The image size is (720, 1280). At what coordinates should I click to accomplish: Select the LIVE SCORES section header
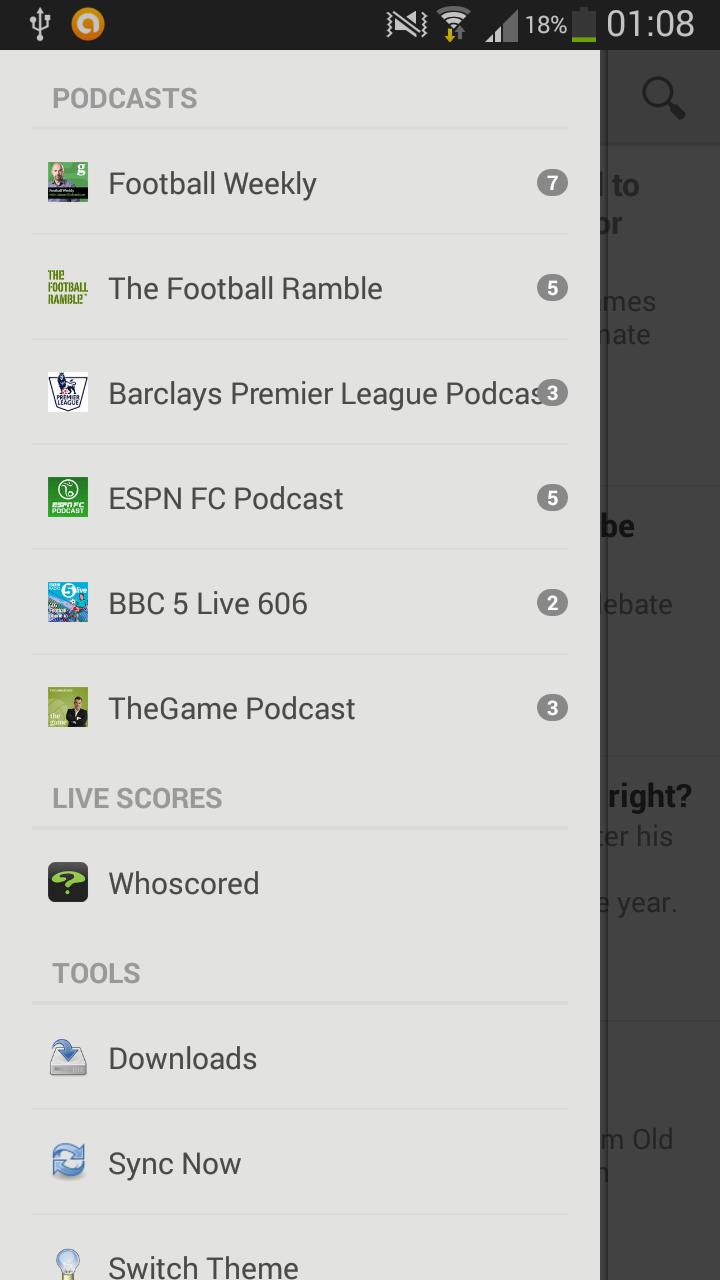point(136,798)
